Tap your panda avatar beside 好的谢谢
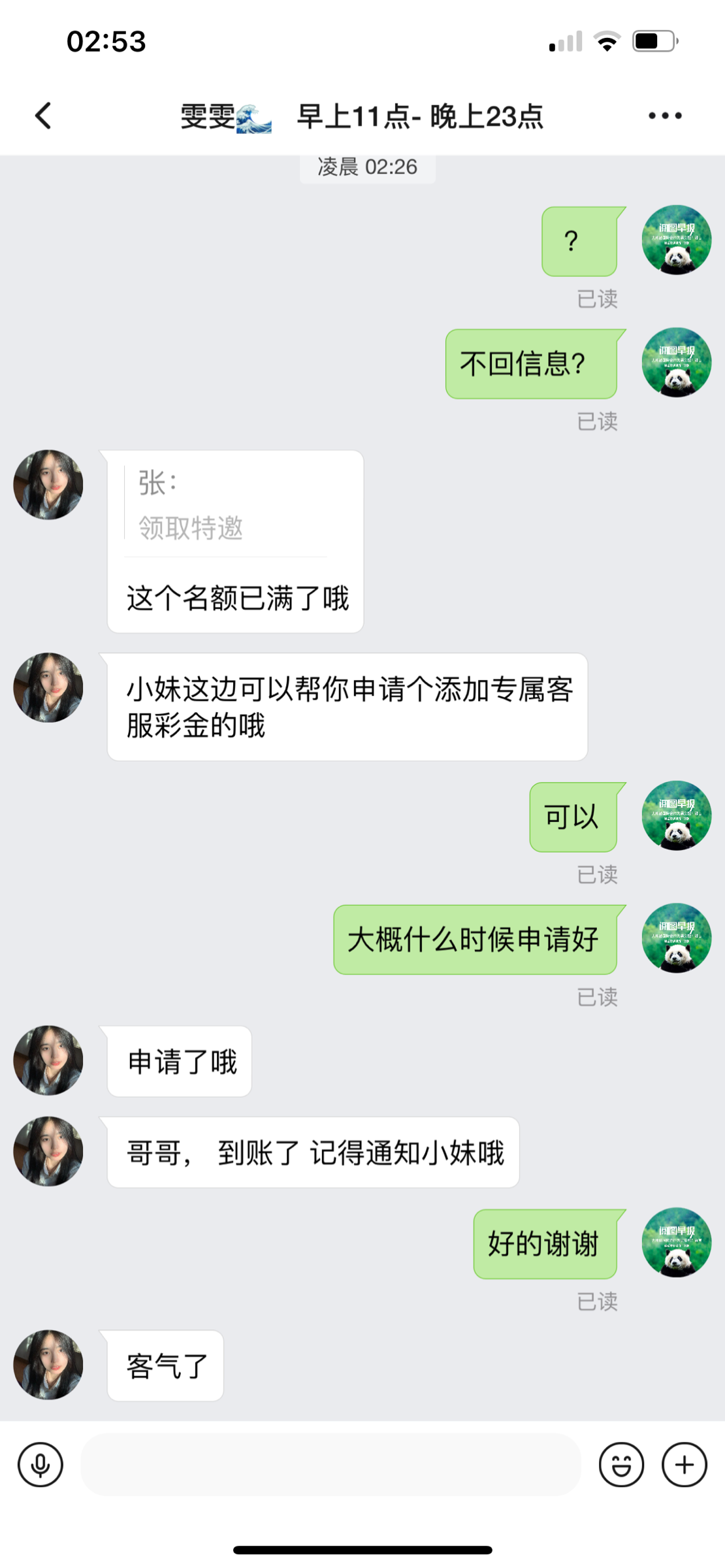The height and width of the screenshot is (1568, 725). click(676, 1242)
